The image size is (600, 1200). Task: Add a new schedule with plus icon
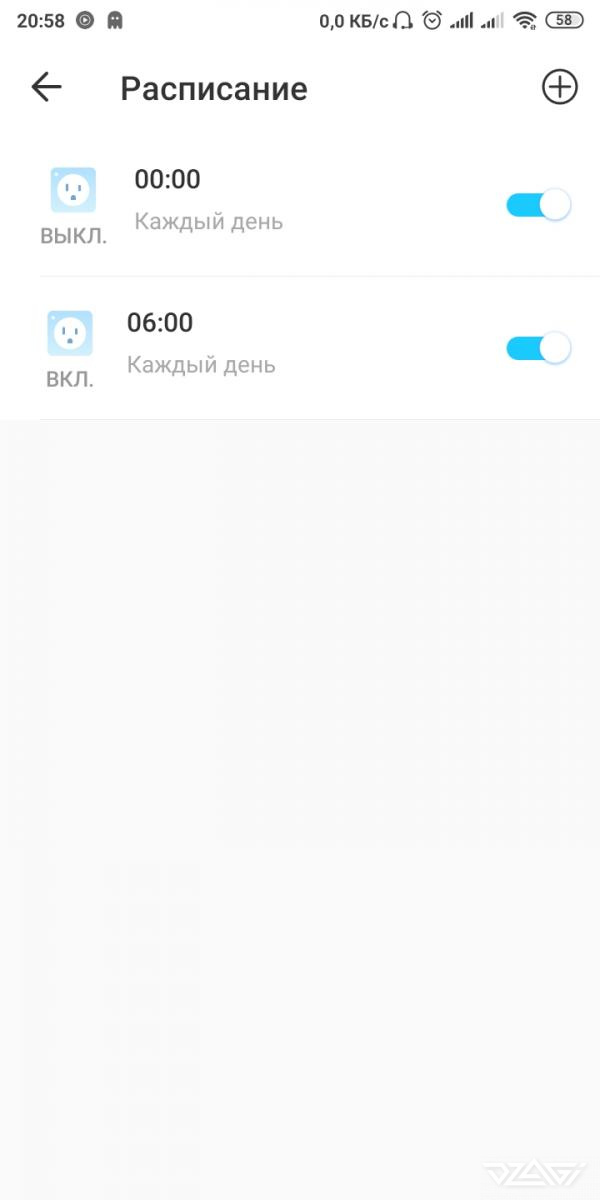pyautogui.click(x=559, y=88)
